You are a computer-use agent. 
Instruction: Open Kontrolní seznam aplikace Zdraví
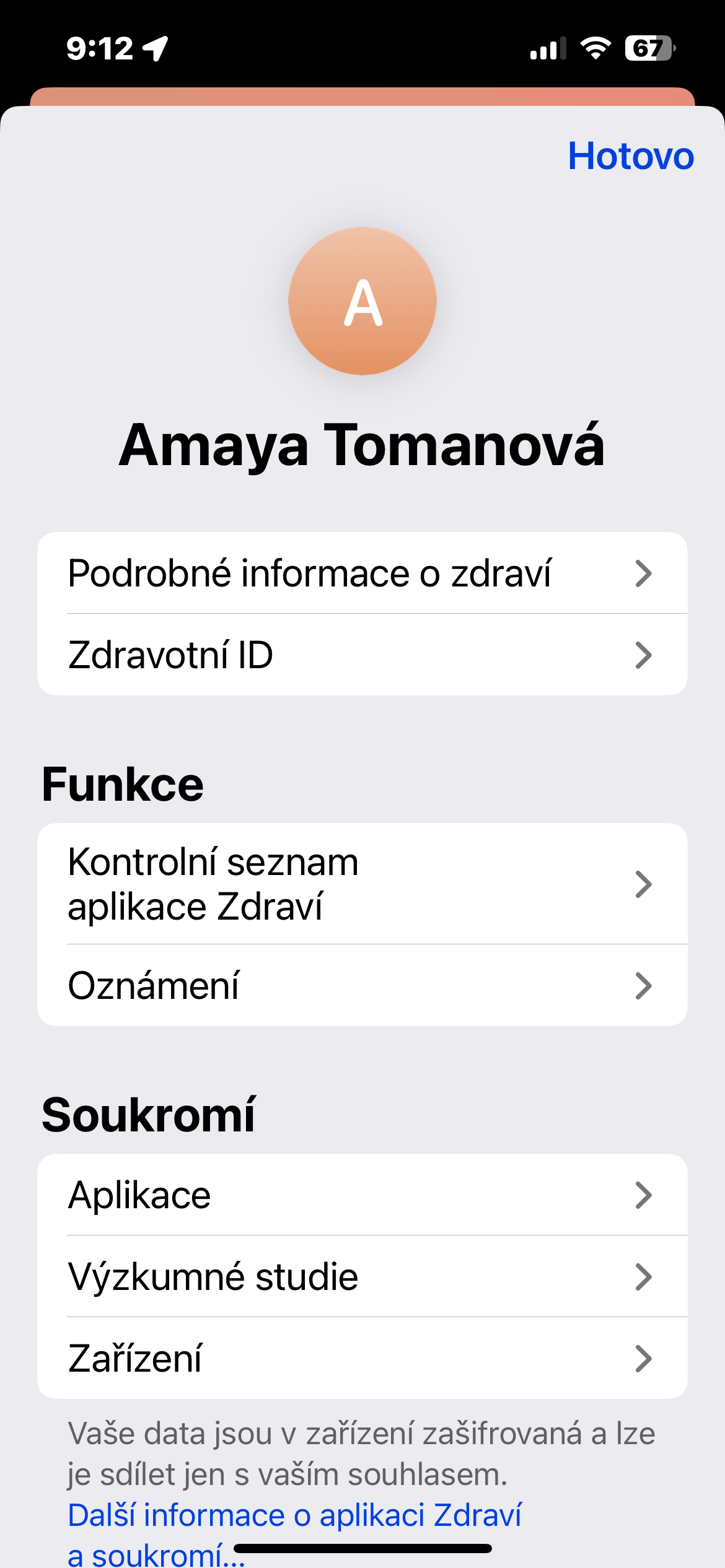click(362, 884)
